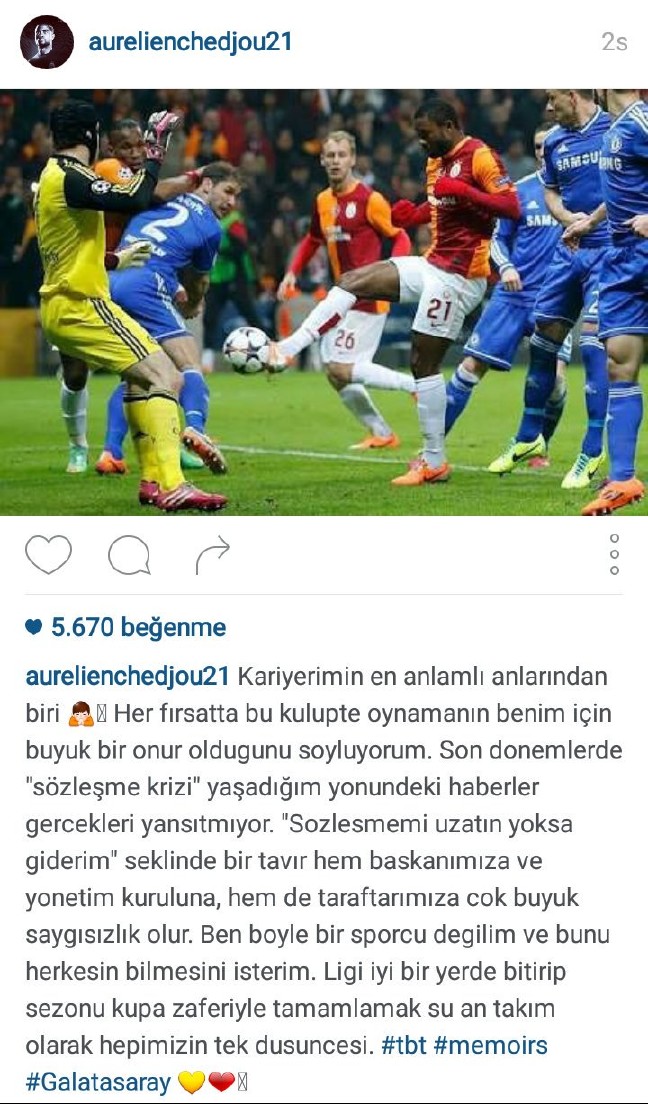Open the football match post photo
This screenshot has height=1104, width=648.
coord(324,302)
